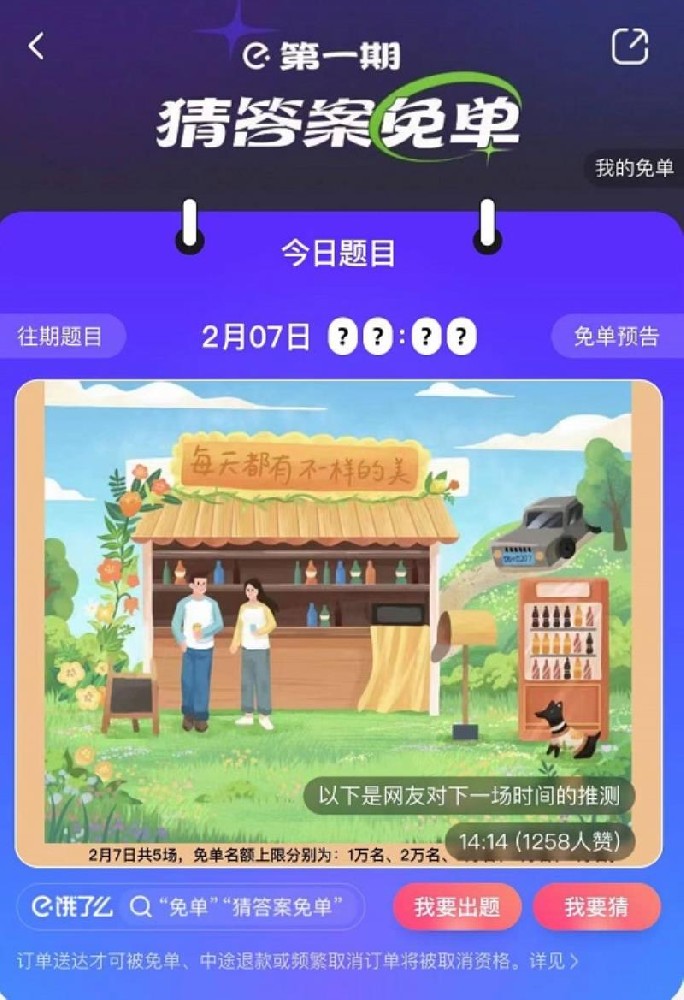Open the 饿了么 search box for 免单

190,907
